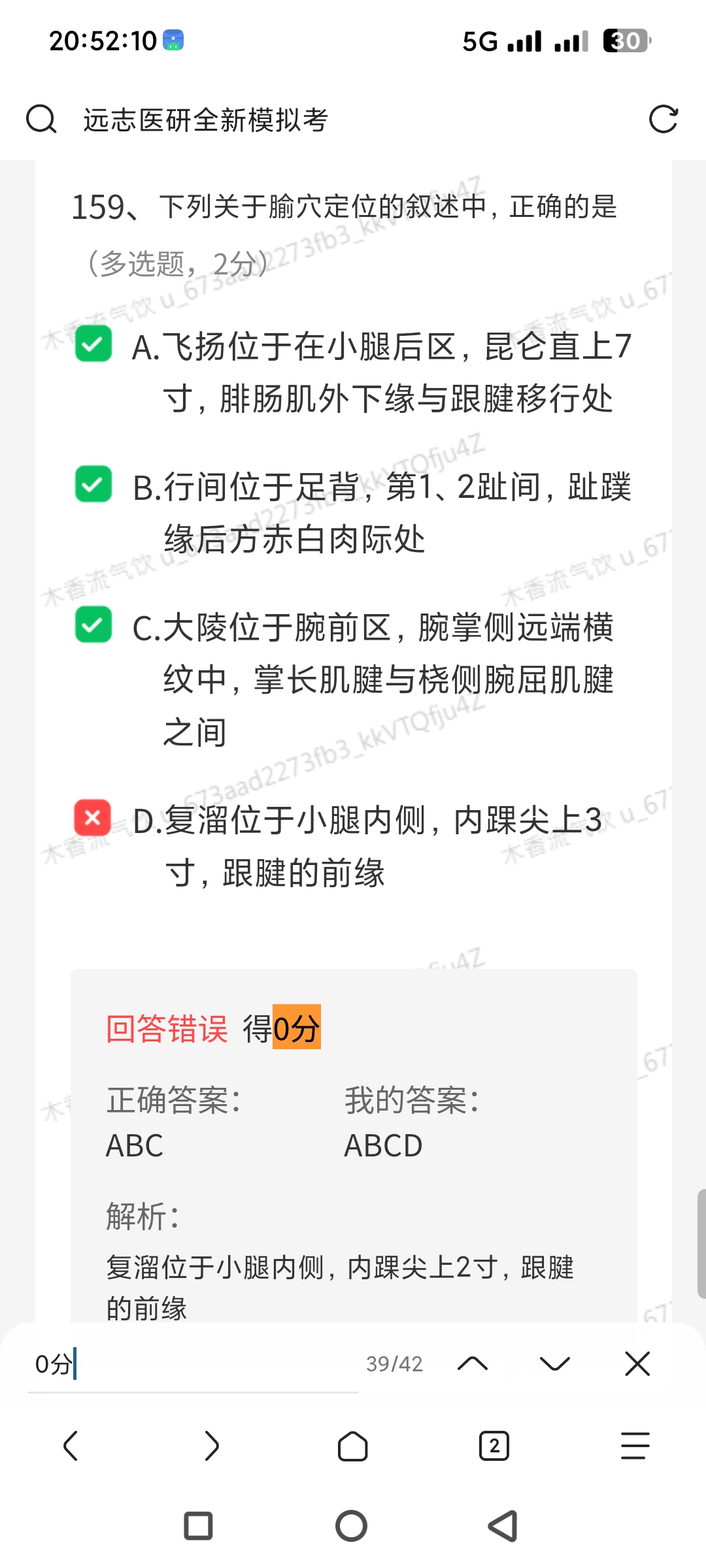This screenshot has height=1568, width=706.
Task: Open recent apps with the square button
Action: pyautogui.click(x=198, y=1526)
